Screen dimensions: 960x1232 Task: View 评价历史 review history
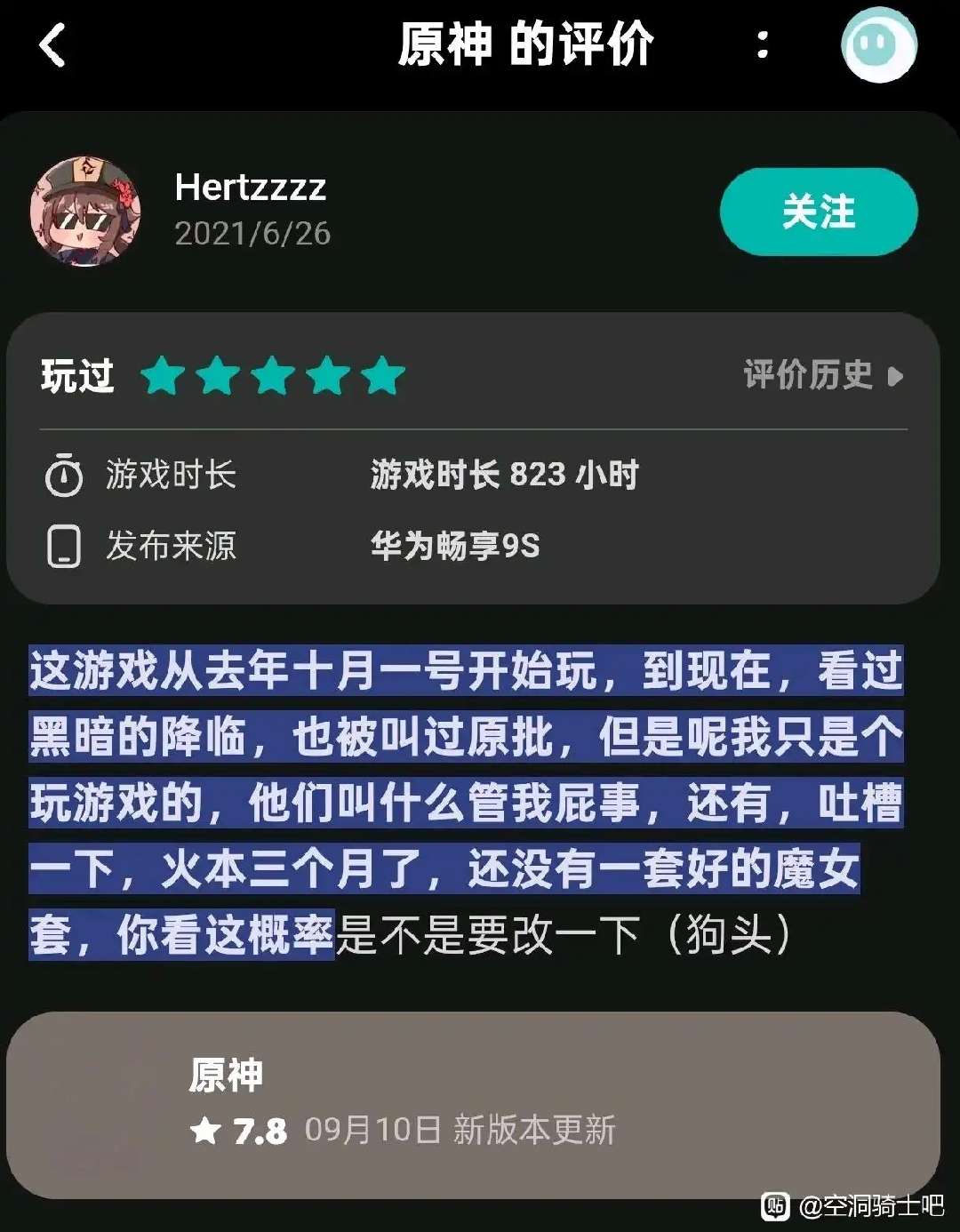coord(822,375)
